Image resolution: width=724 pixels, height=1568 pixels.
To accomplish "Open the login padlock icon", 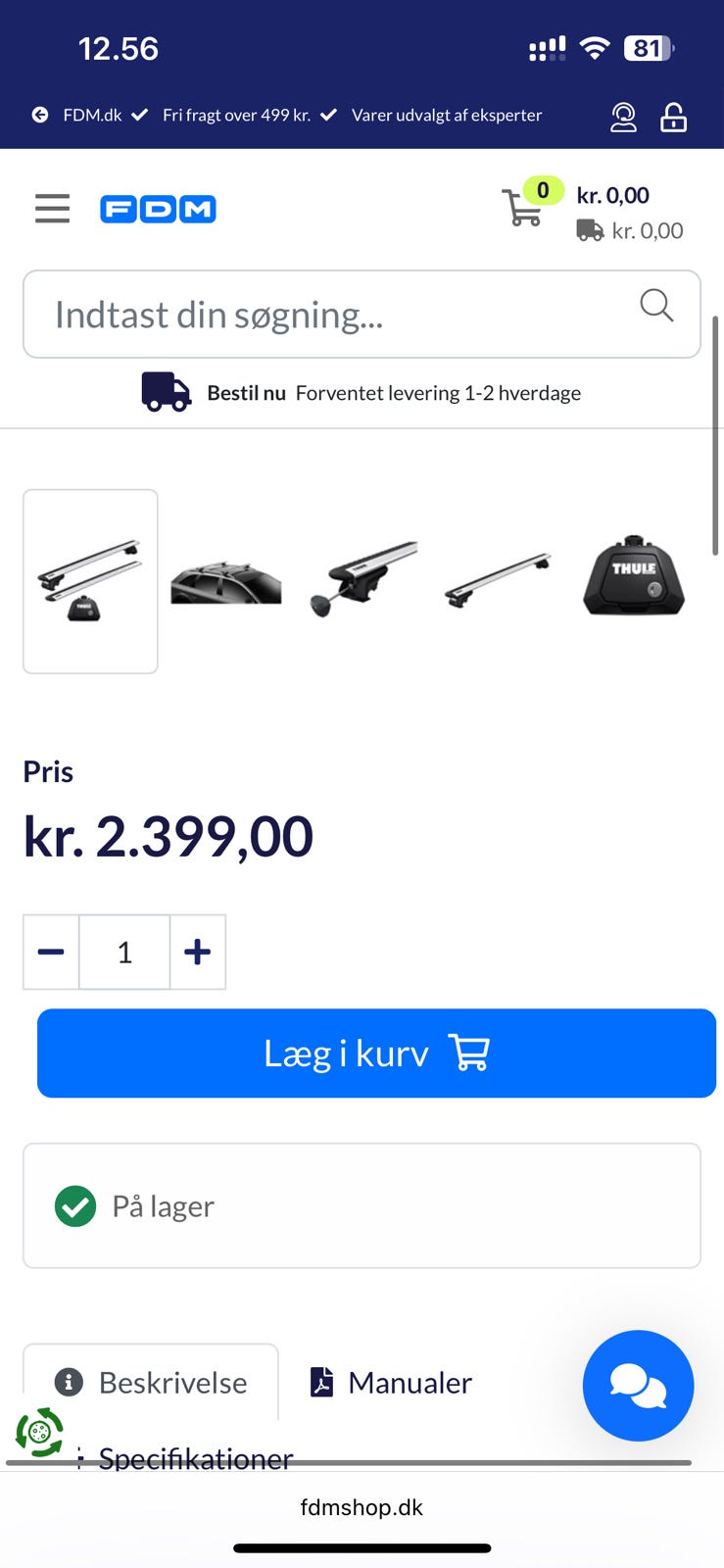I will pos(673,118).
